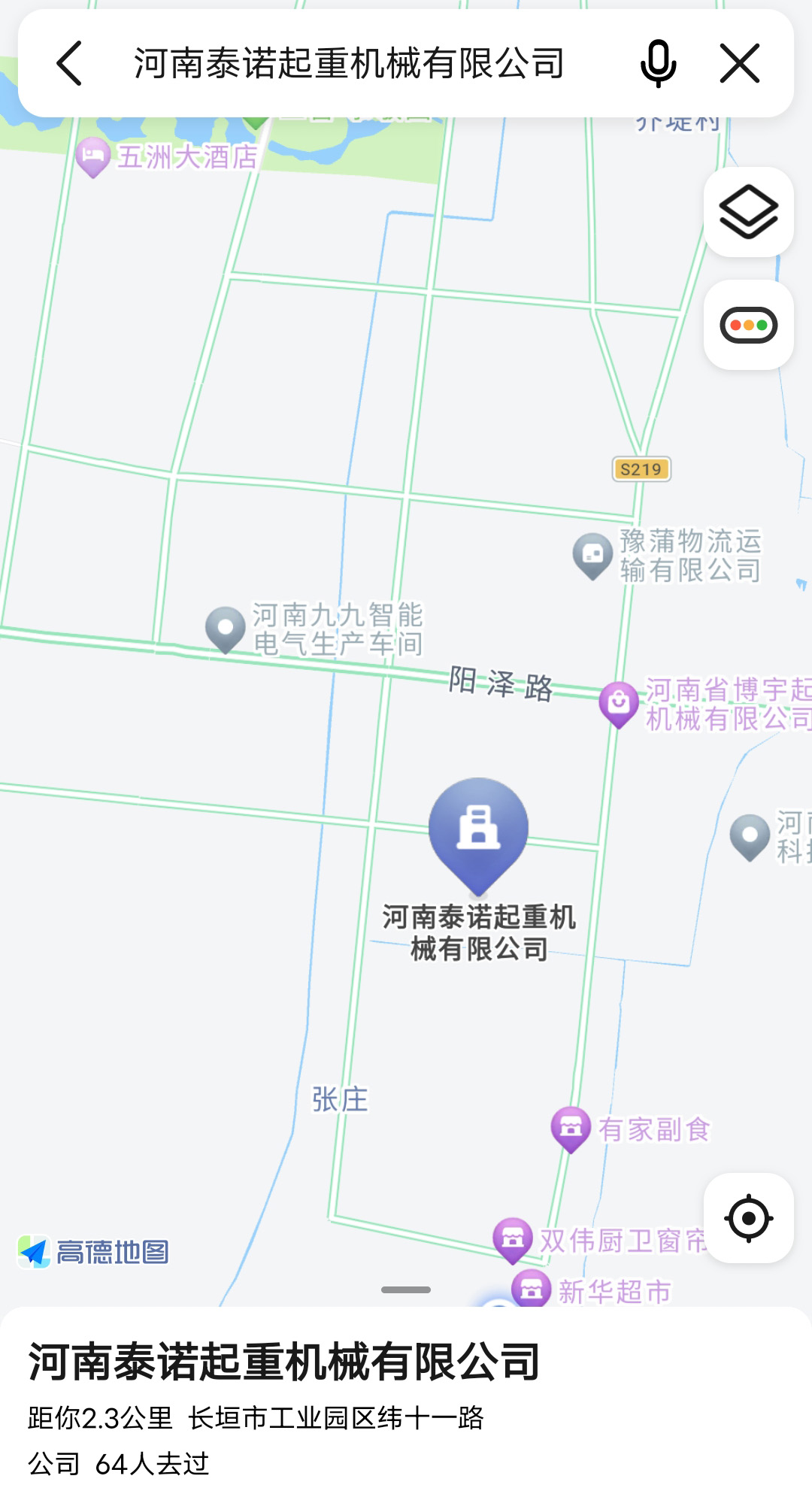Recenter map on my current location
The image size is (812, 1500).
[x=748, y=1218]
